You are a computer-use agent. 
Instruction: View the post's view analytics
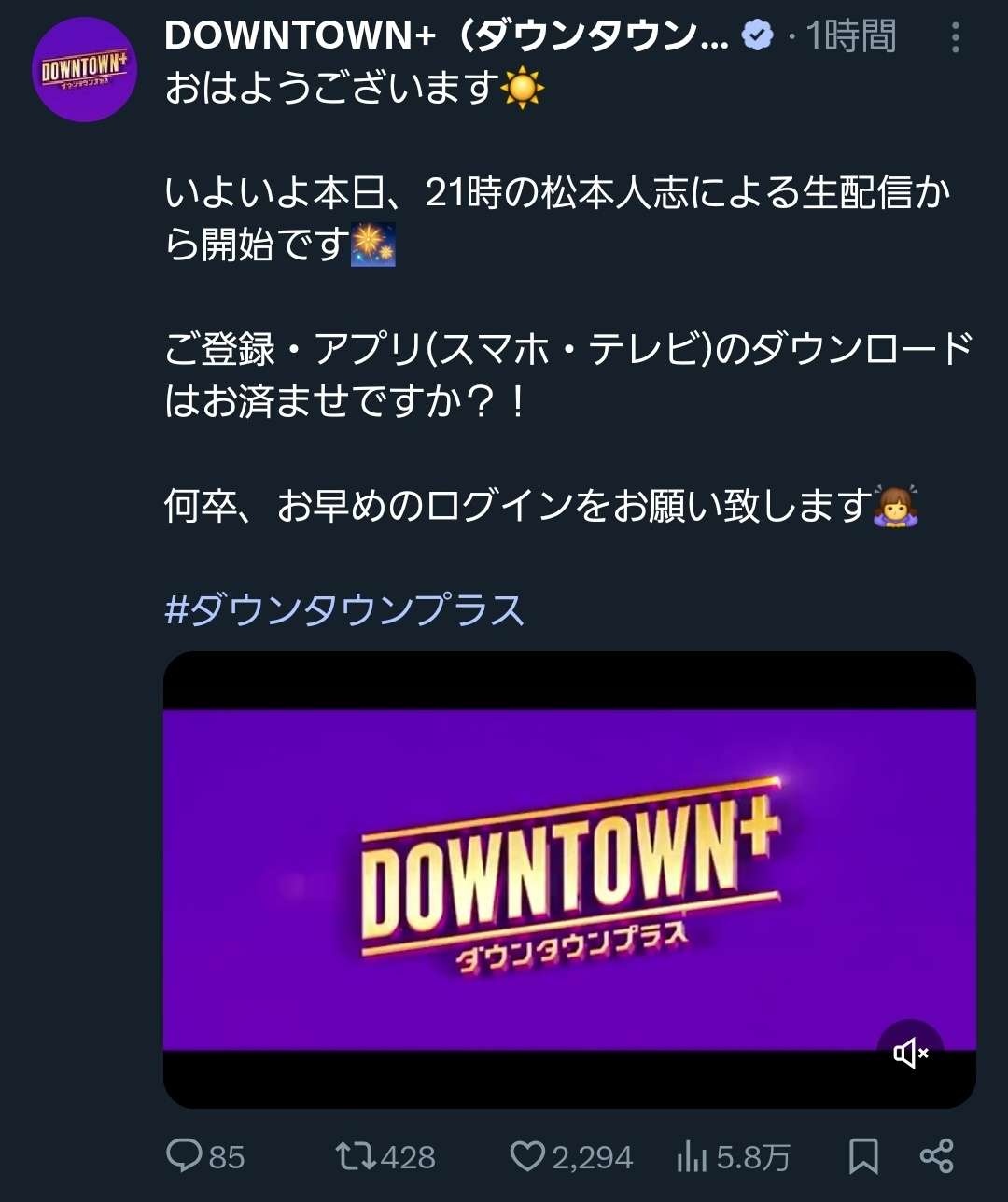tap(692, 1156)
